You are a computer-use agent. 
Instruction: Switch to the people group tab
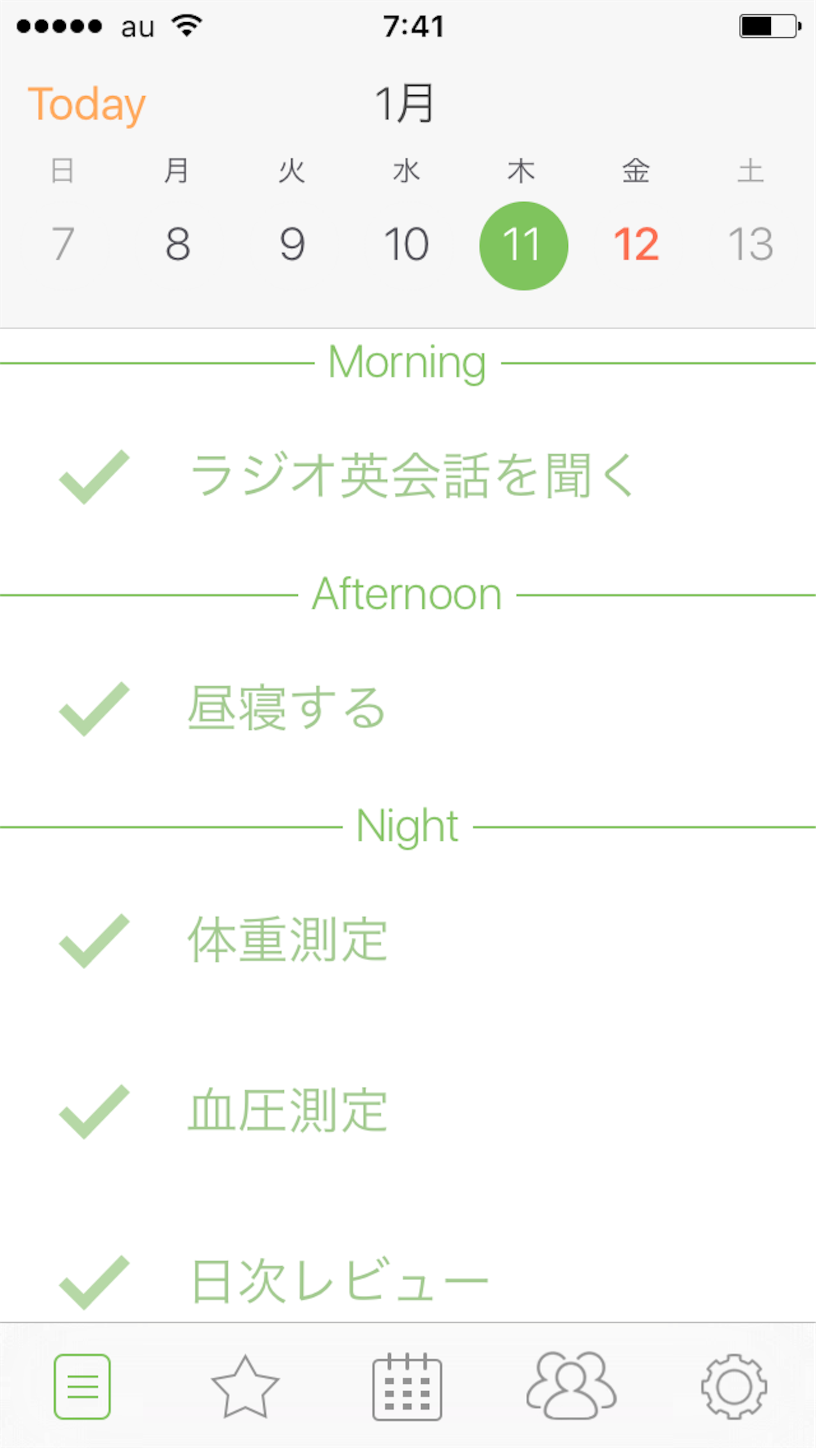tap(571, 1385)
